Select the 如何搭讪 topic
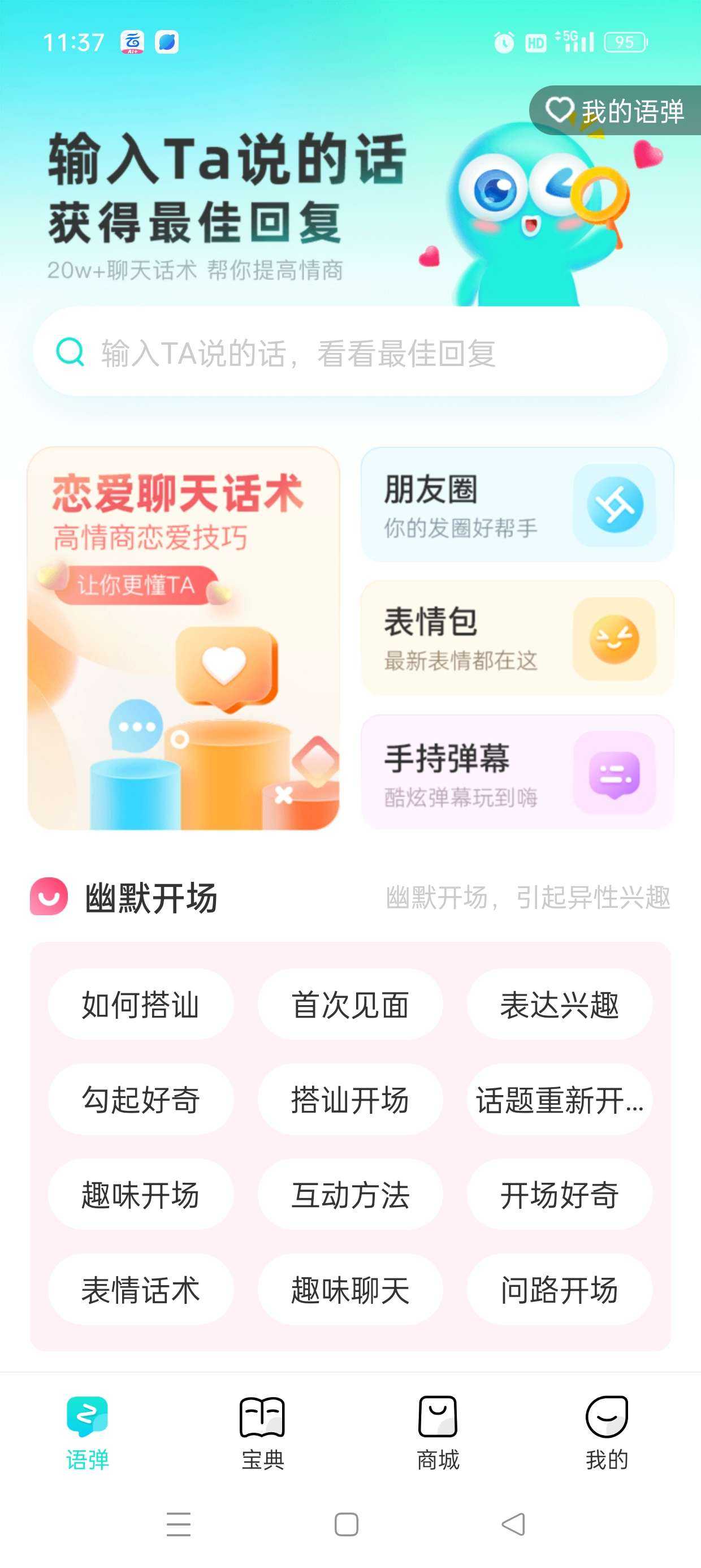 click(x=140, y=1003)
